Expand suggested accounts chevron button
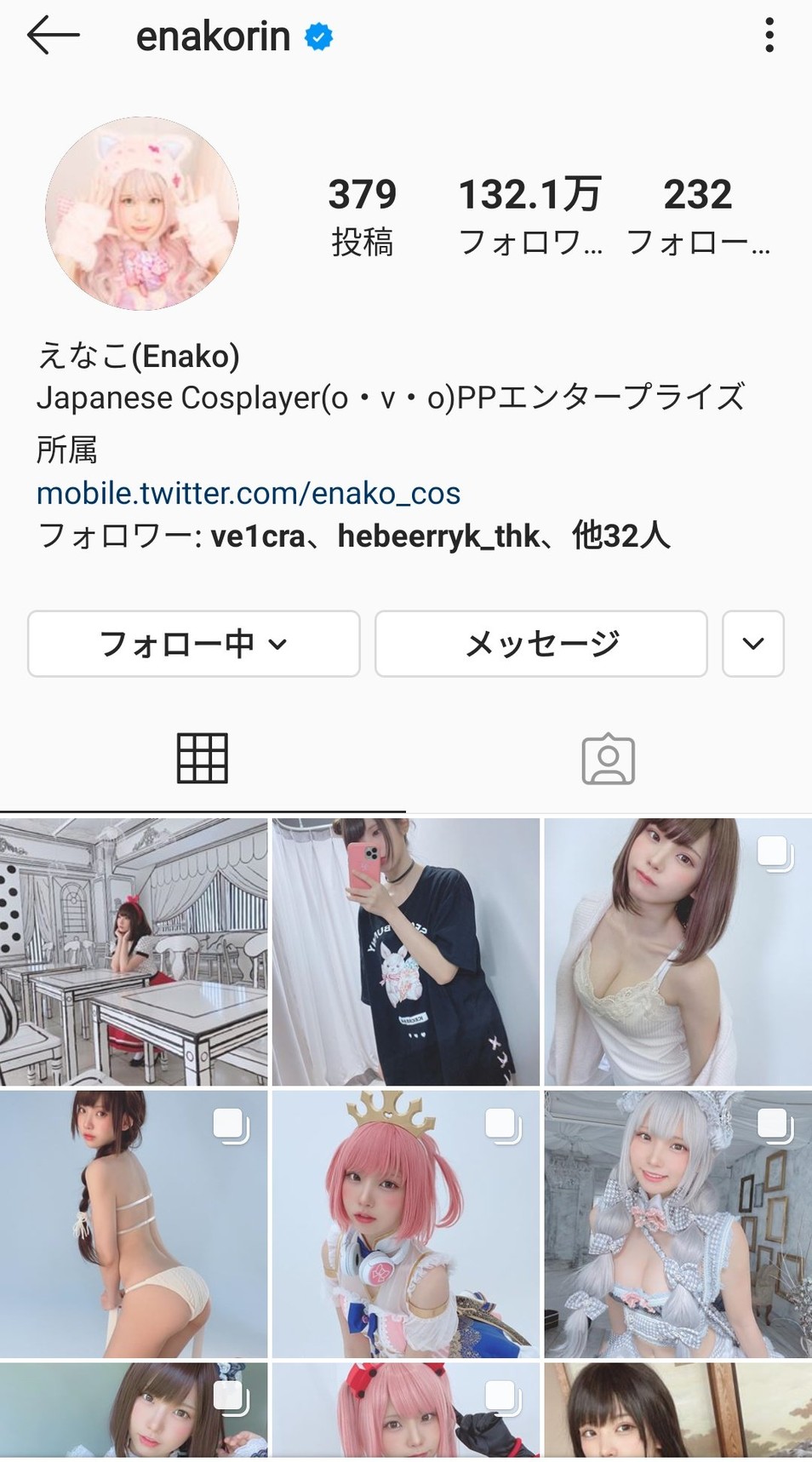The width and height of the screenshot is (812, 1462). tap(752, 644)
